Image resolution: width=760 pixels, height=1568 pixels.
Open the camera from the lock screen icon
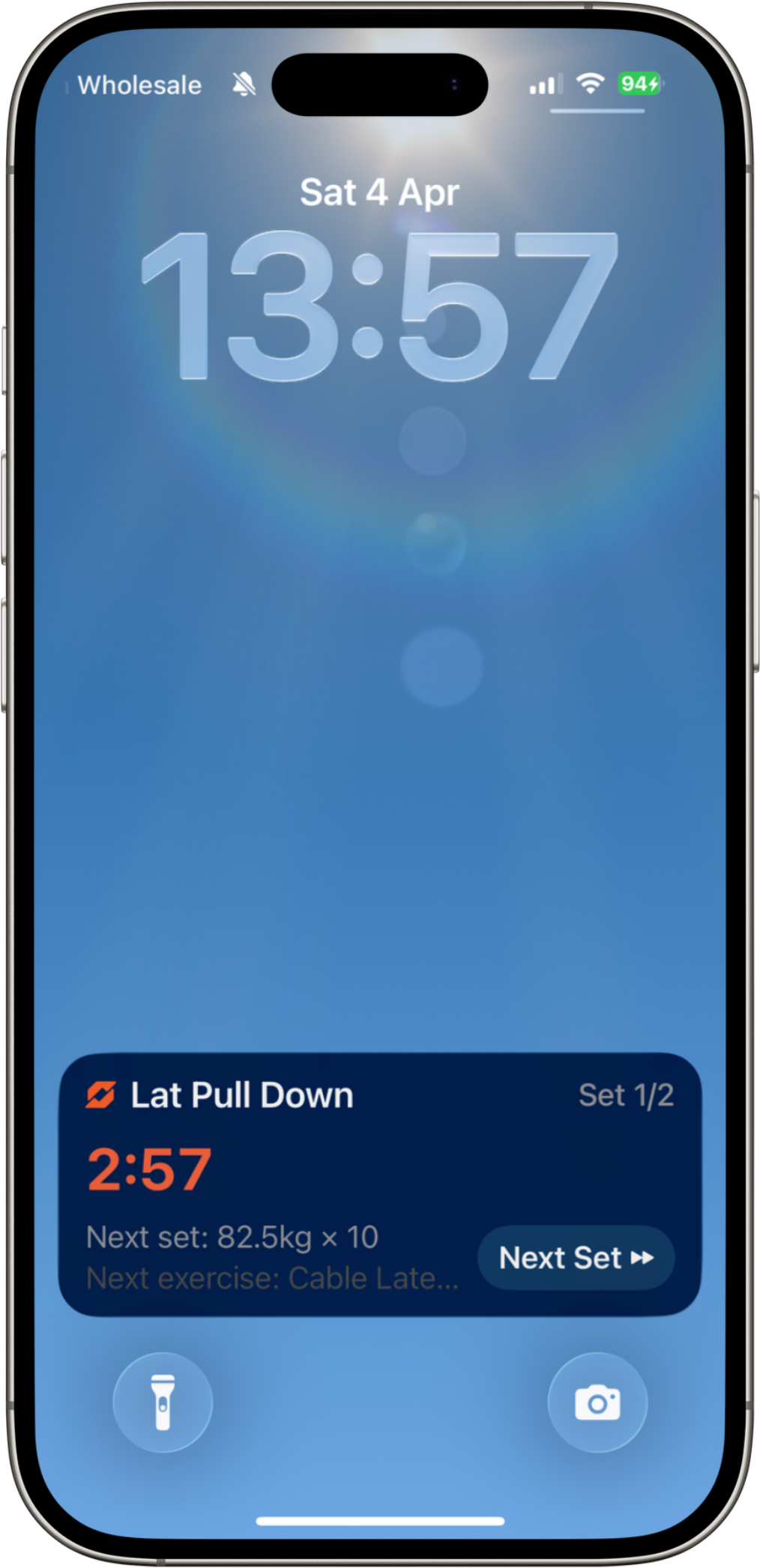point(597,1404)
